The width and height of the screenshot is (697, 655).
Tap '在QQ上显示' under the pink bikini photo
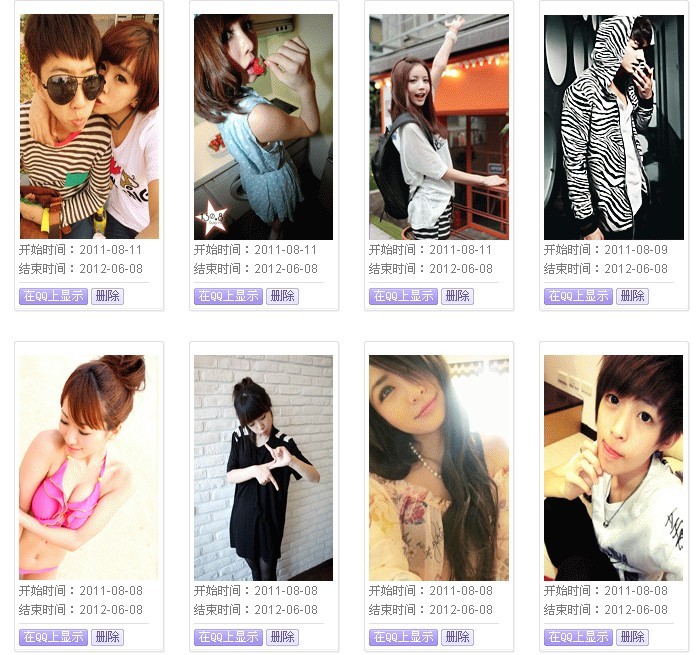(53, 637)
